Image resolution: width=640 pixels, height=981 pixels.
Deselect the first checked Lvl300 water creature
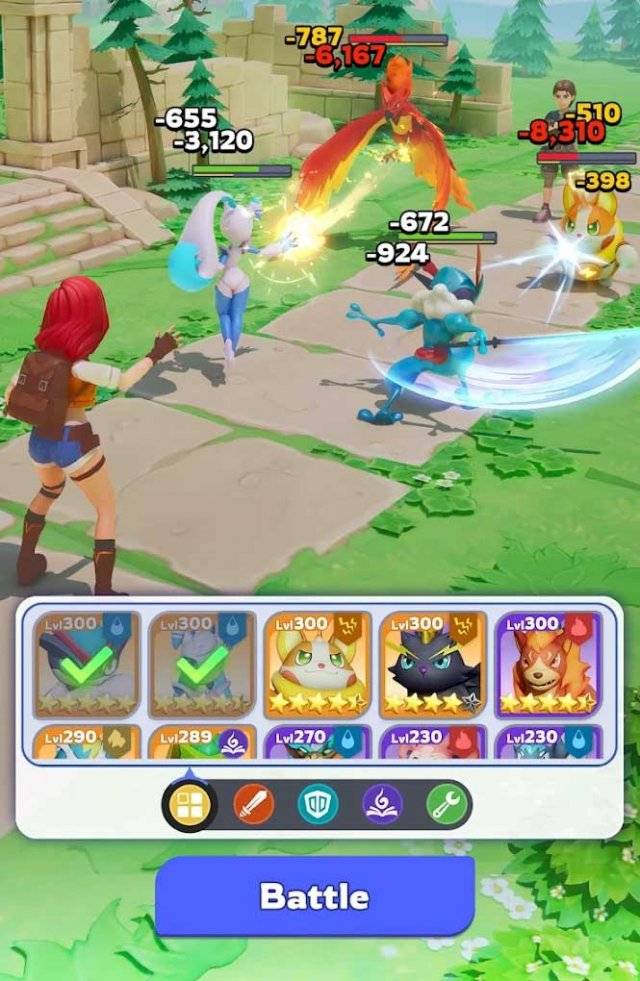point(84,662)
